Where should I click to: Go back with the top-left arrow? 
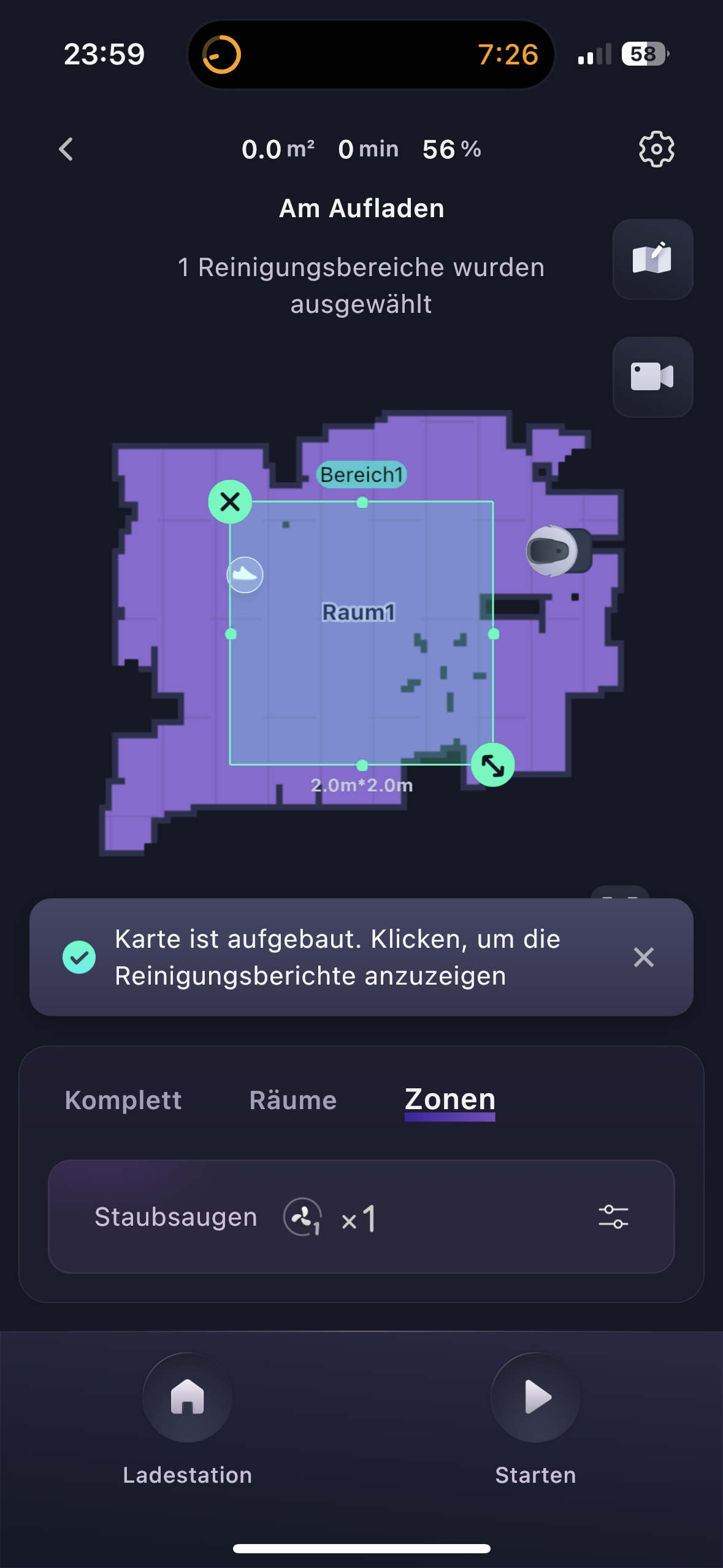click(x=66, y=149)
